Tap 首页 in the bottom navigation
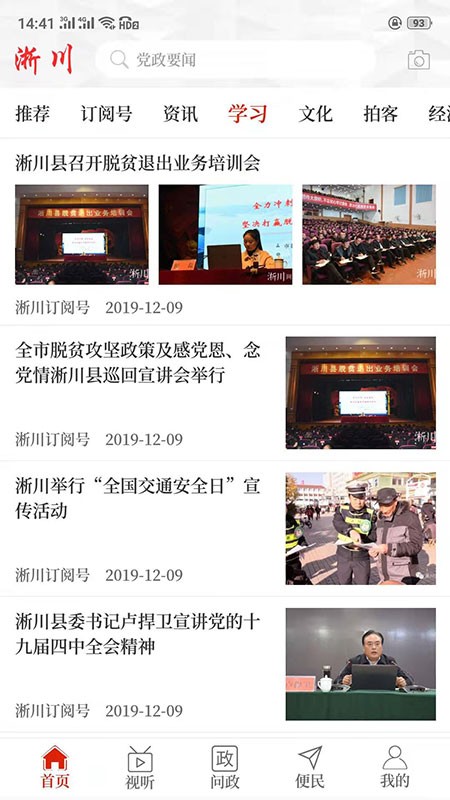This screenshot has width=450, height=800. (x=55, y=767)
